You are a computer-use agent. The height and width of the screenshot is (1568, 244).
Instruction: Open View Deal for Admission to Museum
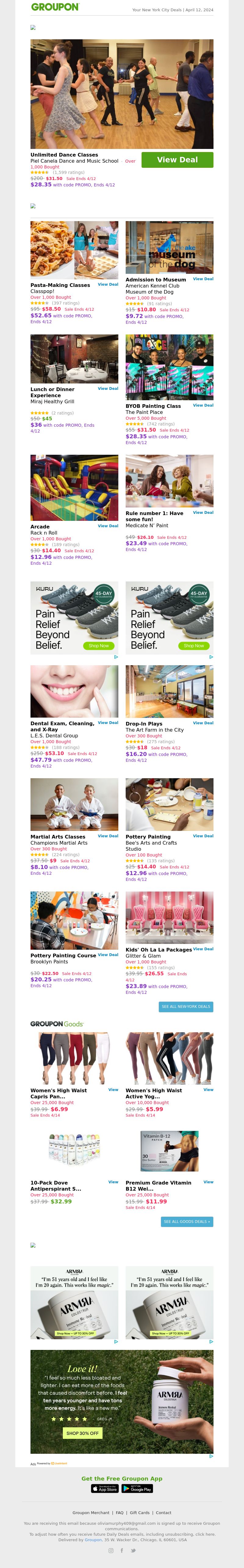coord(203,279)
